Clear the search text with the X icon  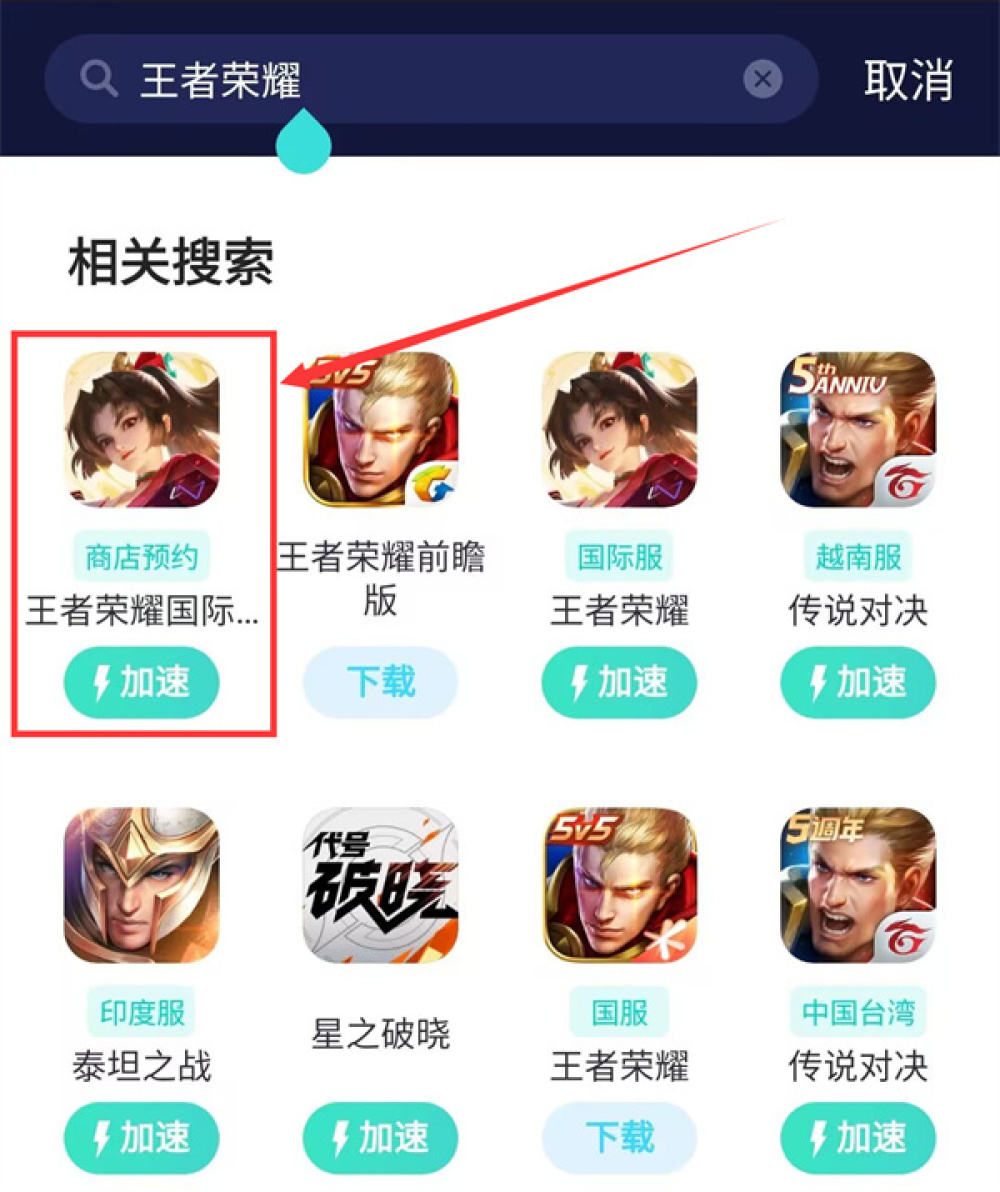coord(762,79)
